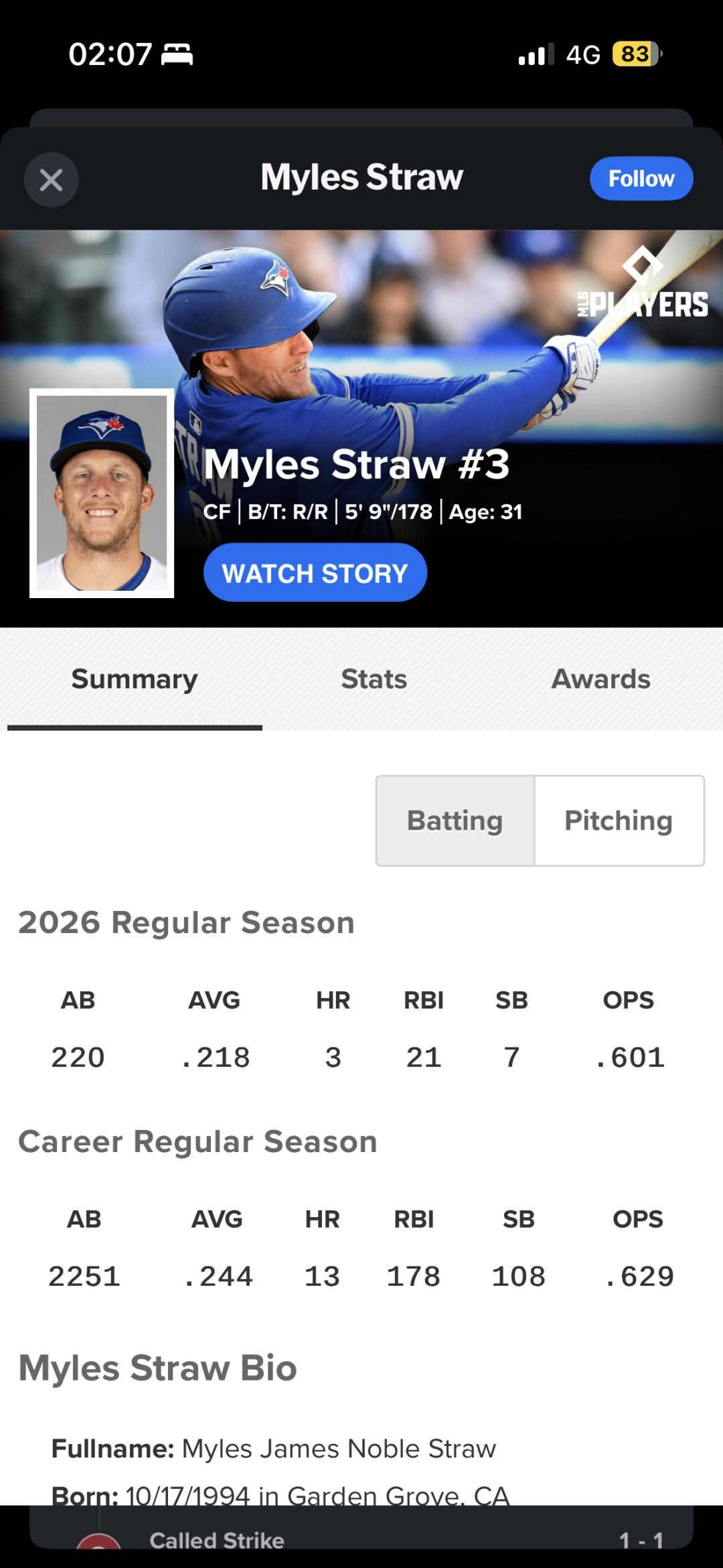Select the Batting segment
723x1568 pixels.
tap(455, 821)
